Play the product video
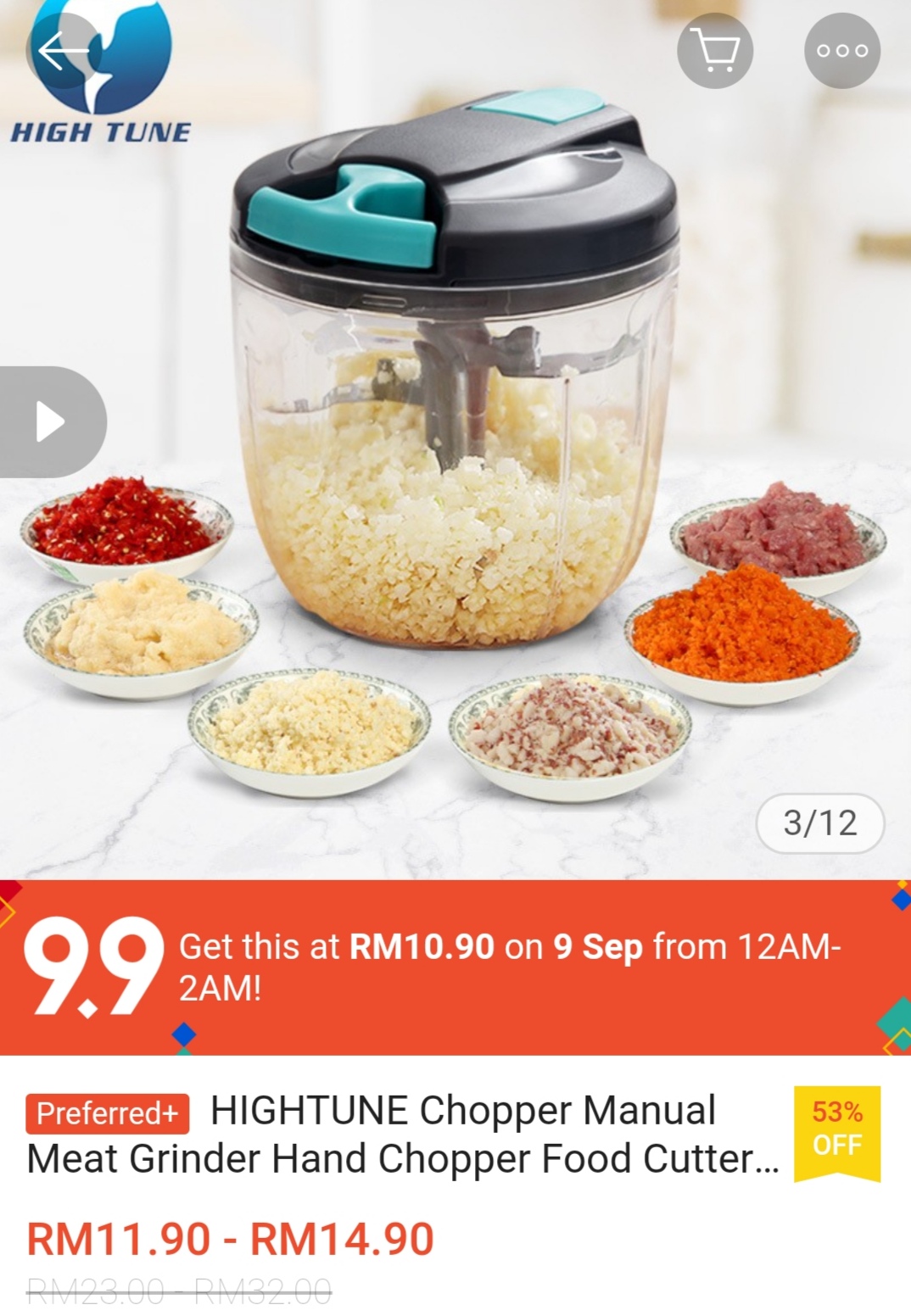 point(51,421)
